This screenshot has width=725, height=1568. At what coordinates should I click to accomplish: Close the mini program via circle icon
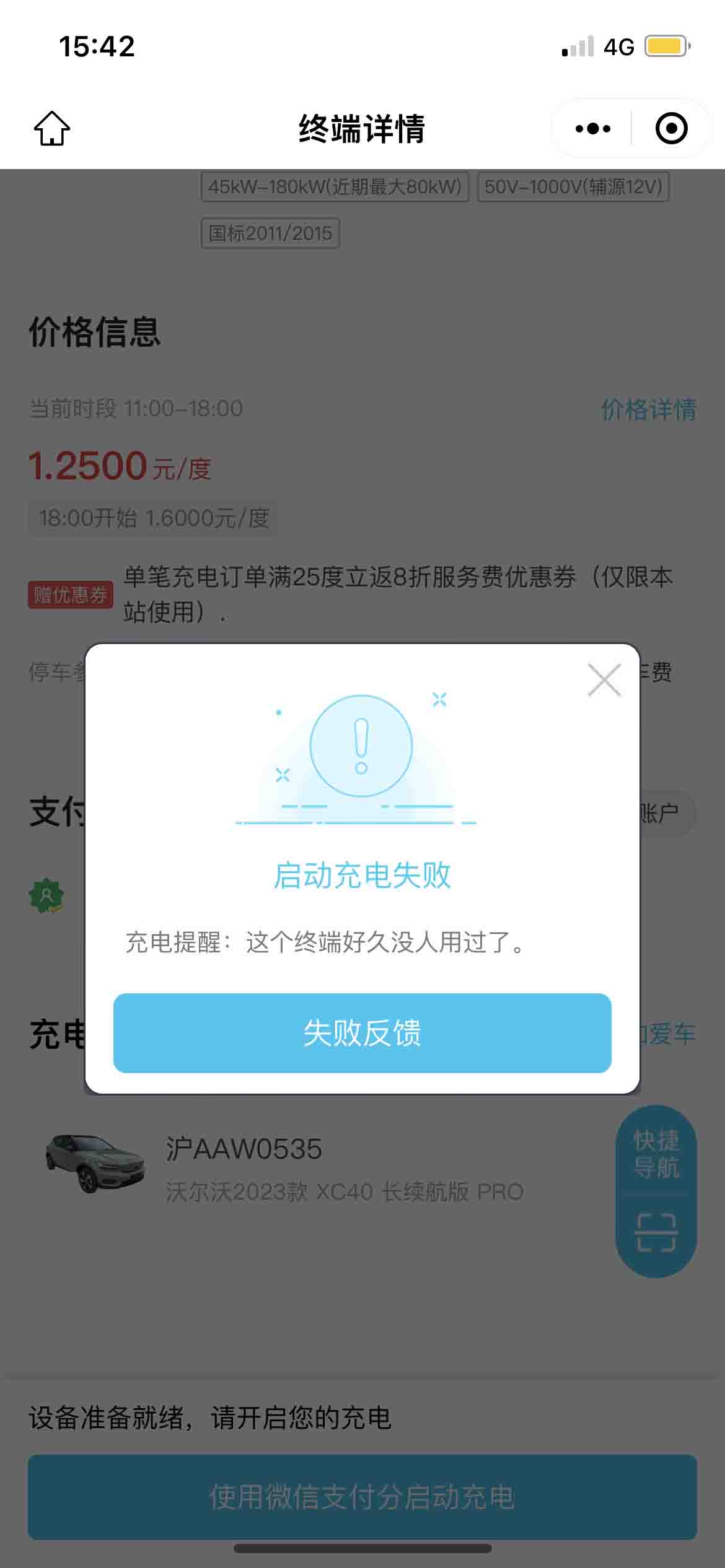point(671,129)
